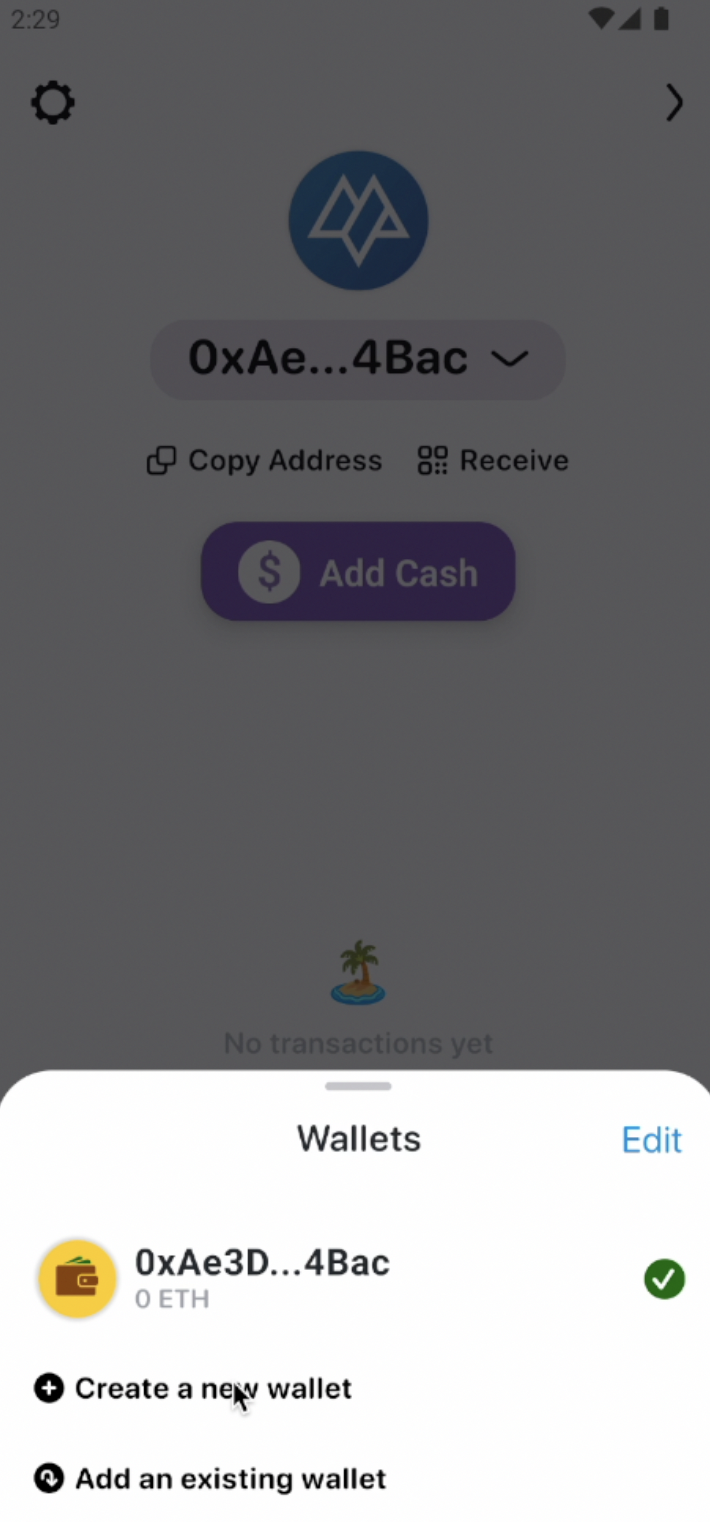Copy the wallet address

coord(265,460)
